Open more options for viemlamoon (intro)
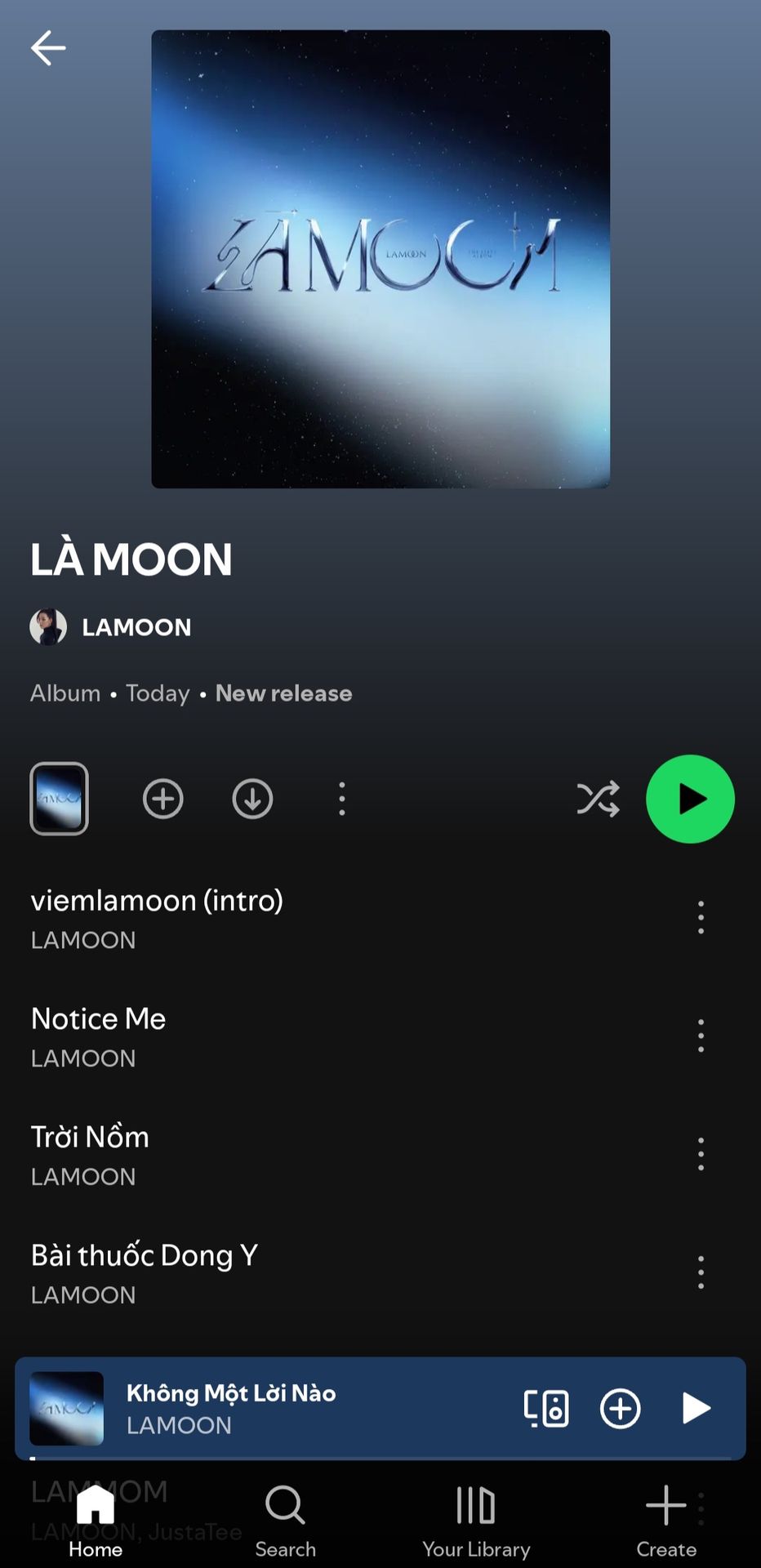This screenshot has width=761, height=1568. click(701, 917)
